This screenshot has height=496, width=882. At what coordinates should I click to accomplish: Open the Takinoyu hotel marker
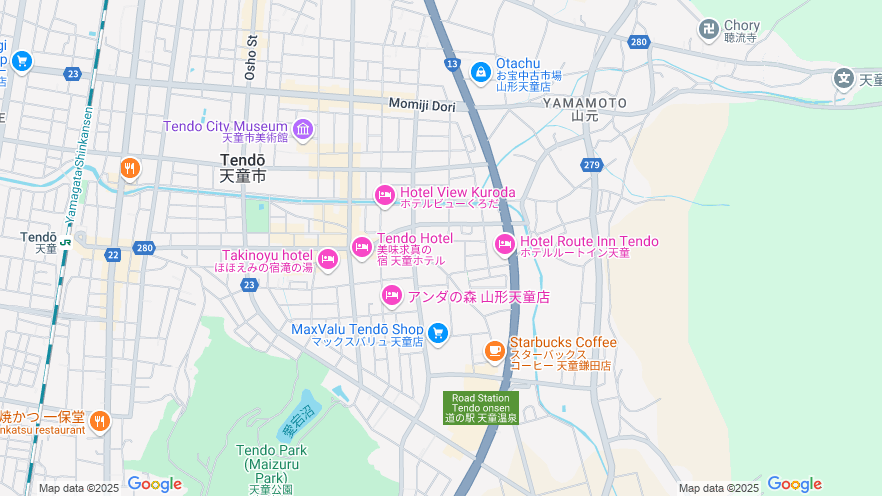(x=328, y=260)
